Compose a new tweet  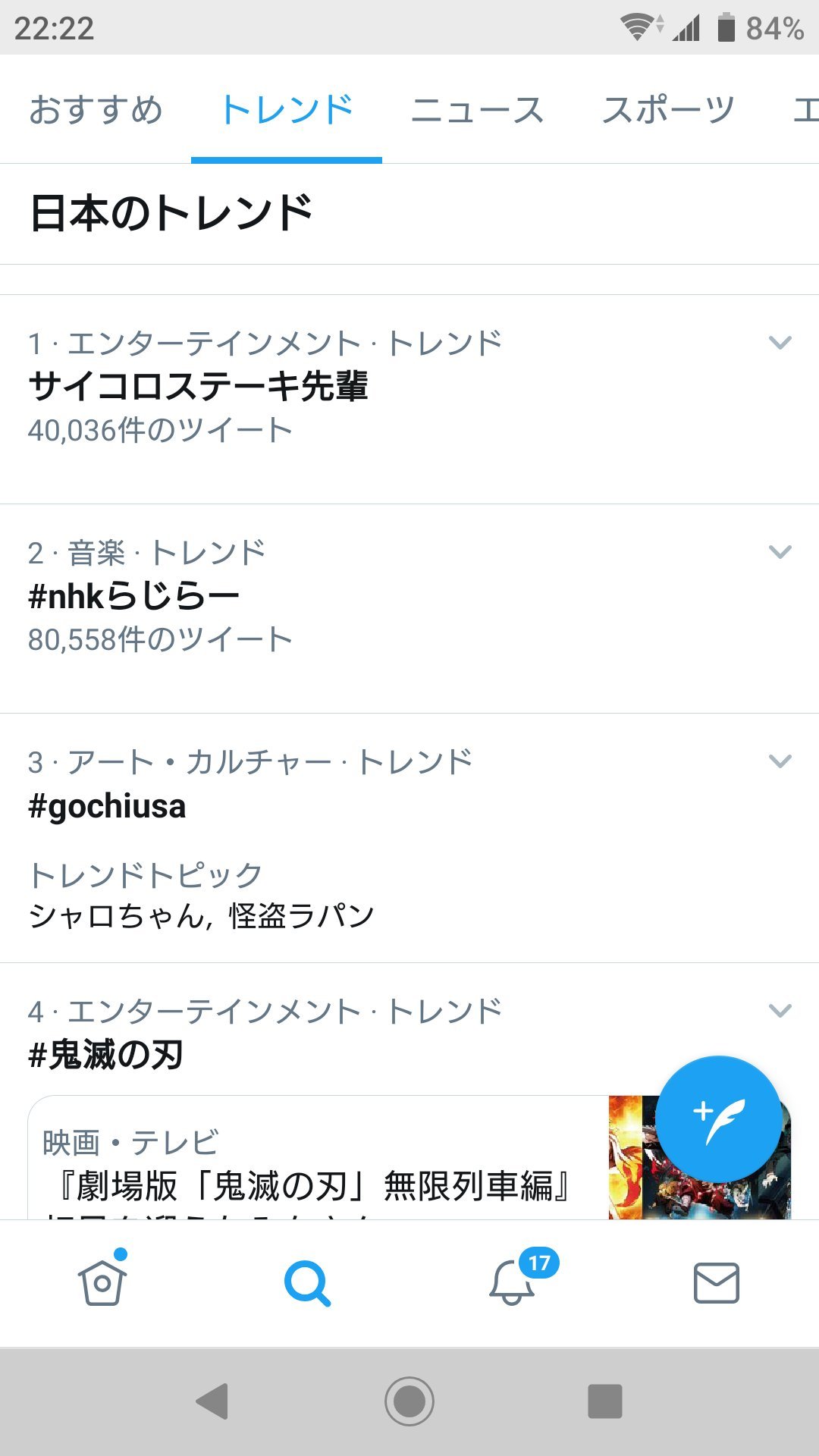[x=718, y=1119]
